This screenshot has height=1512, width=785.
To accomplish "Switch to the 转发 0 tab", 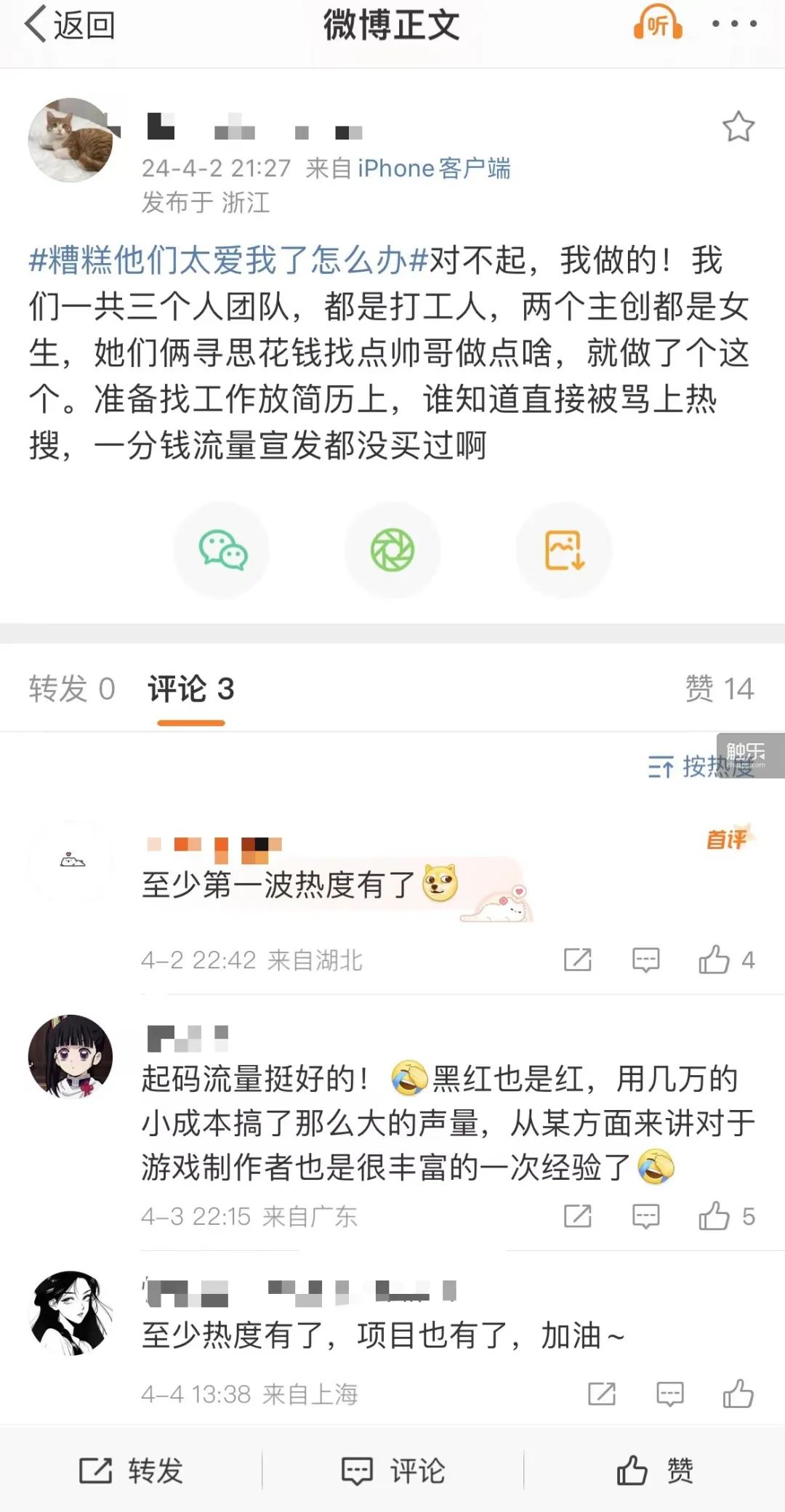I will click(71, 689).
